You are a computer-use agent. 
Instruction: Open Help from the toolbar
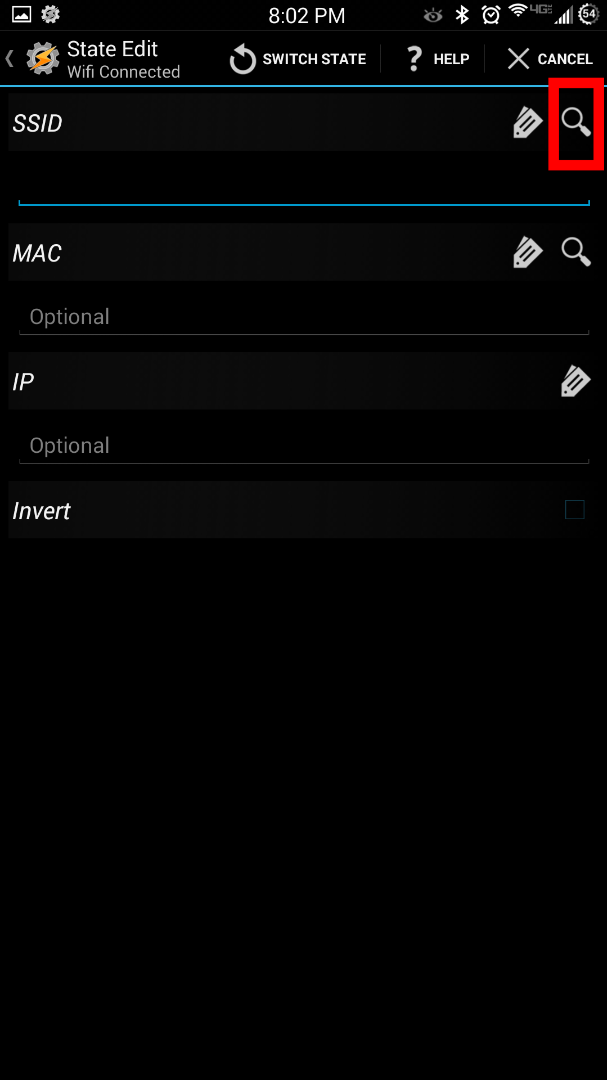tap(436, 59)
